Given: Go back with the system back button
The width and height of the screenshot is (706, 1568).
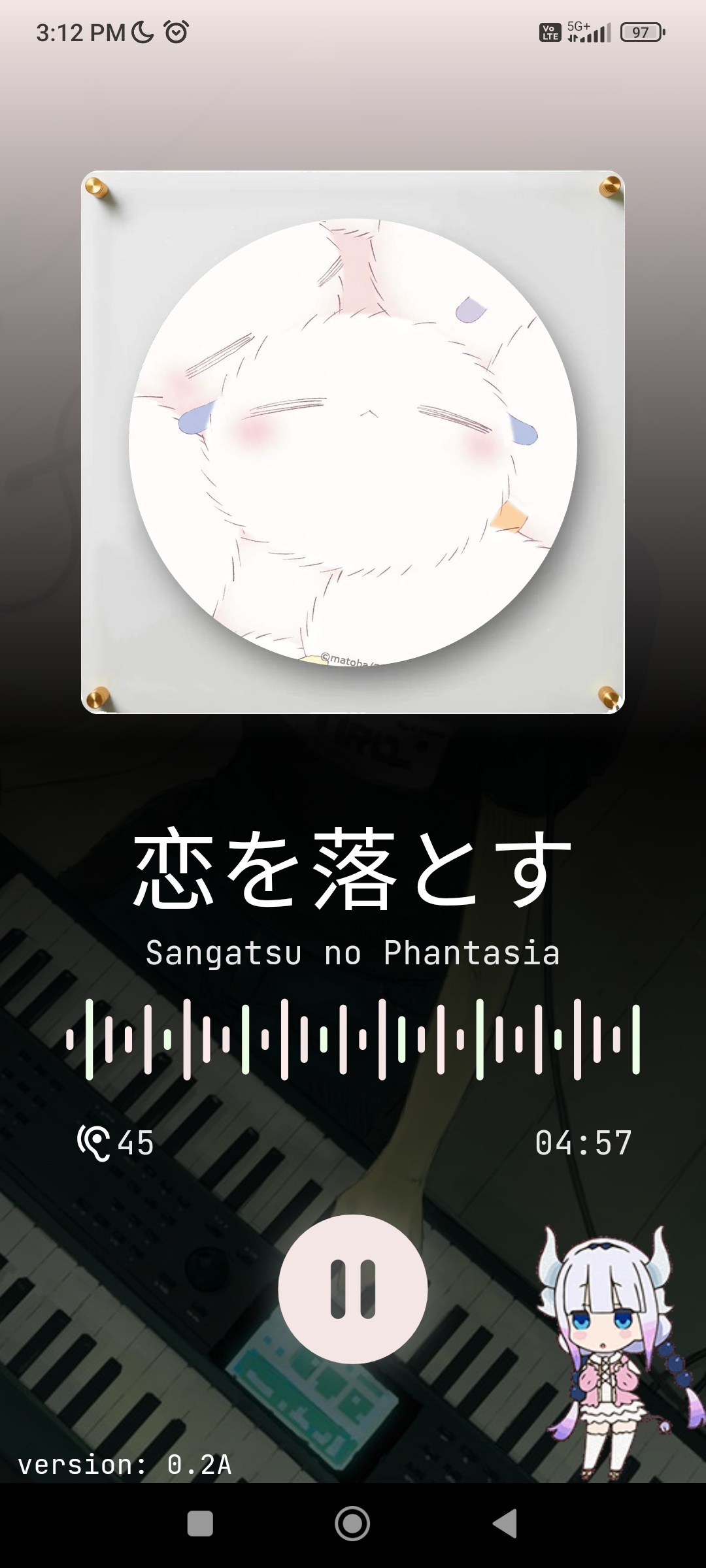Looking at the screenshot, I should tap(505, 1524).
